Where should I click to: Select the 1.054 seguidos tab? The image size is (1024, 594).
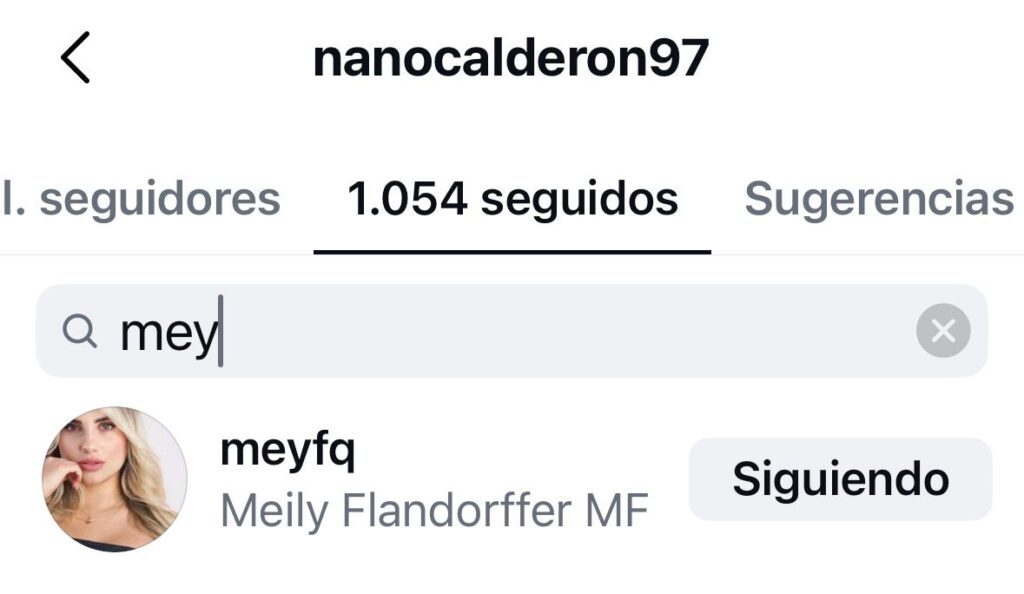[x=513, y=199]
